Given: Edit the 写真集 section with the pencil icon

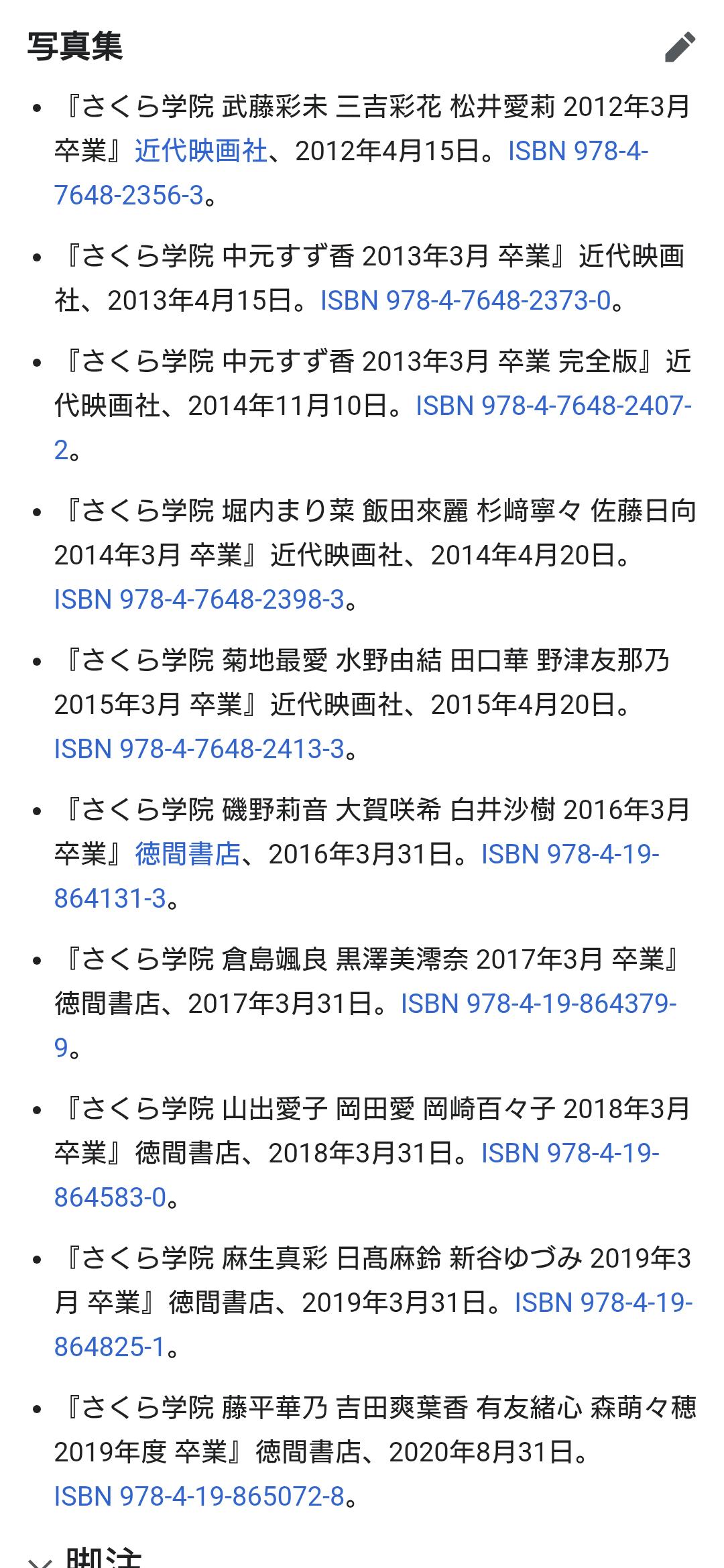Looking at the screenshot, I should [680, 48].
